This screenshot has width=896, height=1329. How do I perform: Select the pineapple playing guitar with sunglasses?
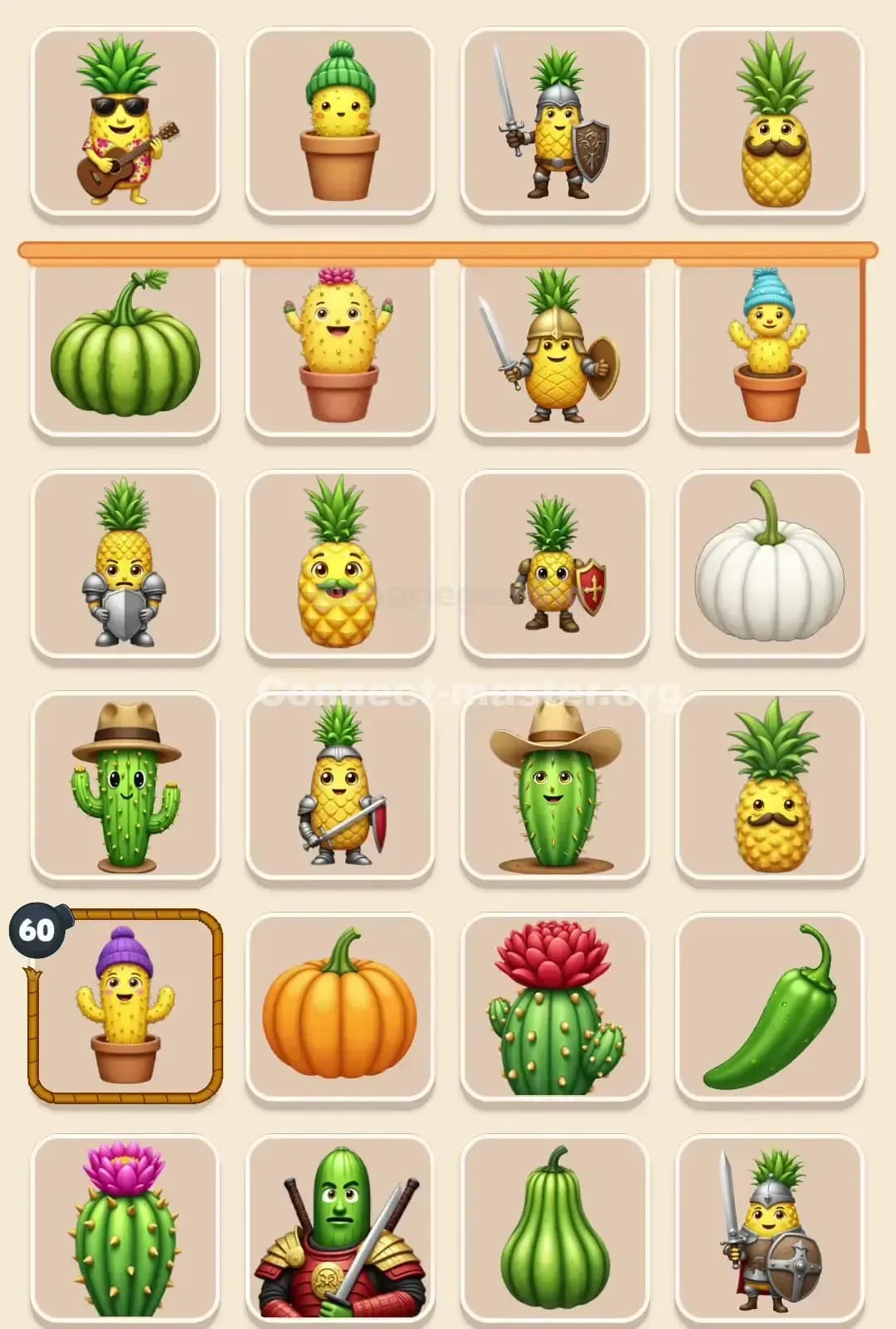click(x=123, y=120)
